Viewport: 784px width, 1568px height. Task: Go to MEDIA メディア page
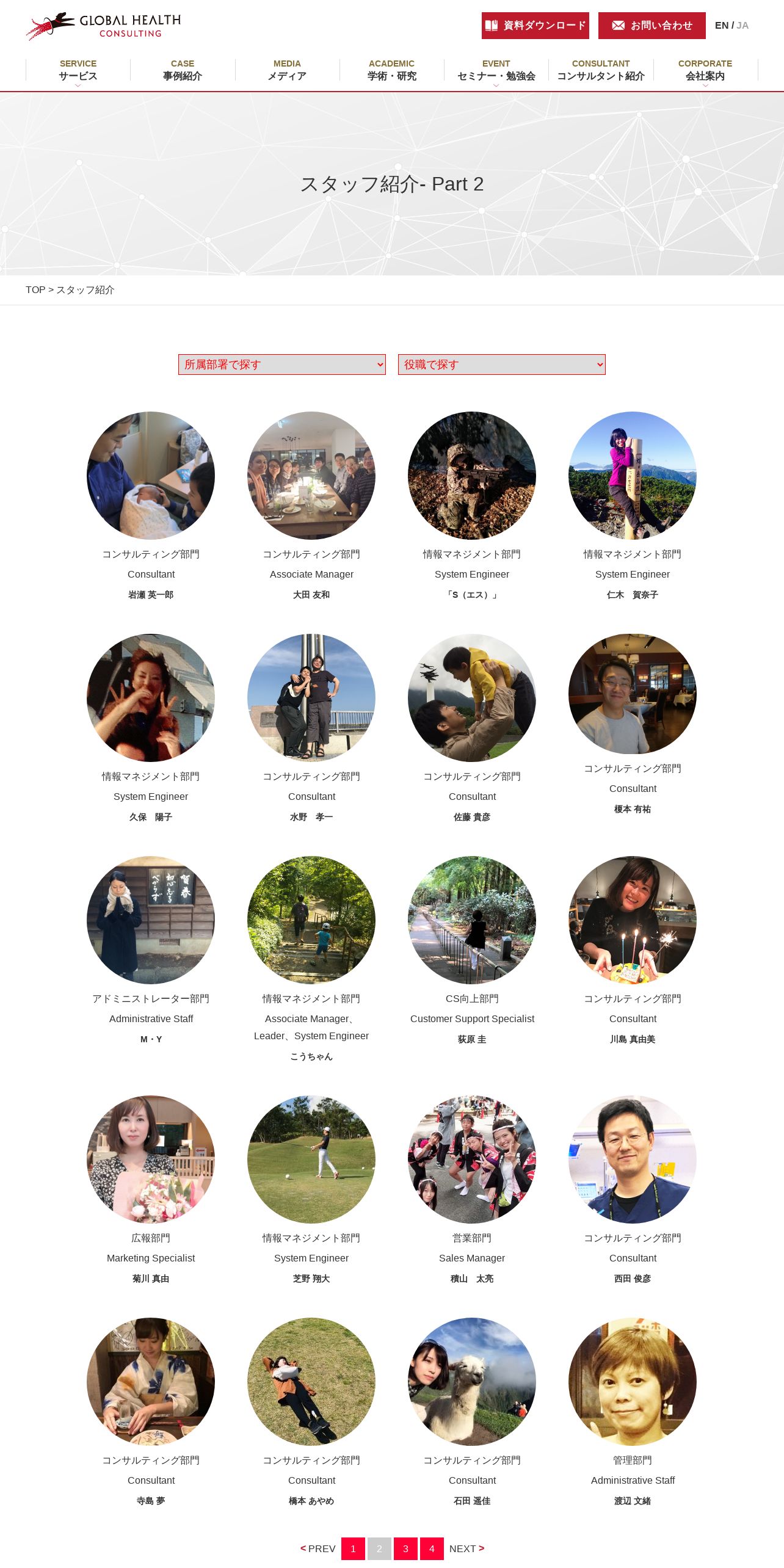point(287,70)
